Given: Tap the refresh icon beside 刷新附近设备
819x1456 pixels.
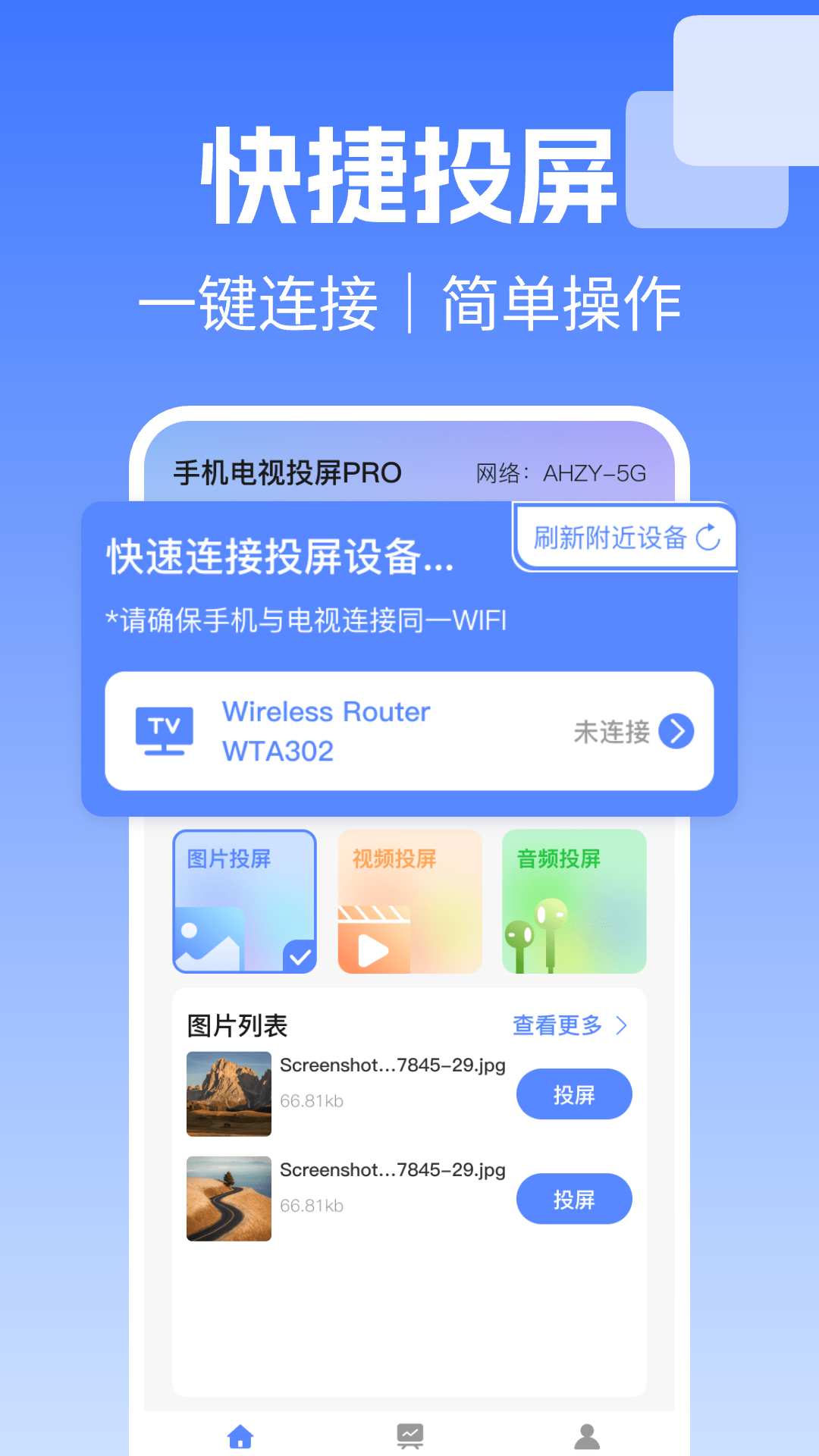Looking at the screenshot, I should [708, 538].
